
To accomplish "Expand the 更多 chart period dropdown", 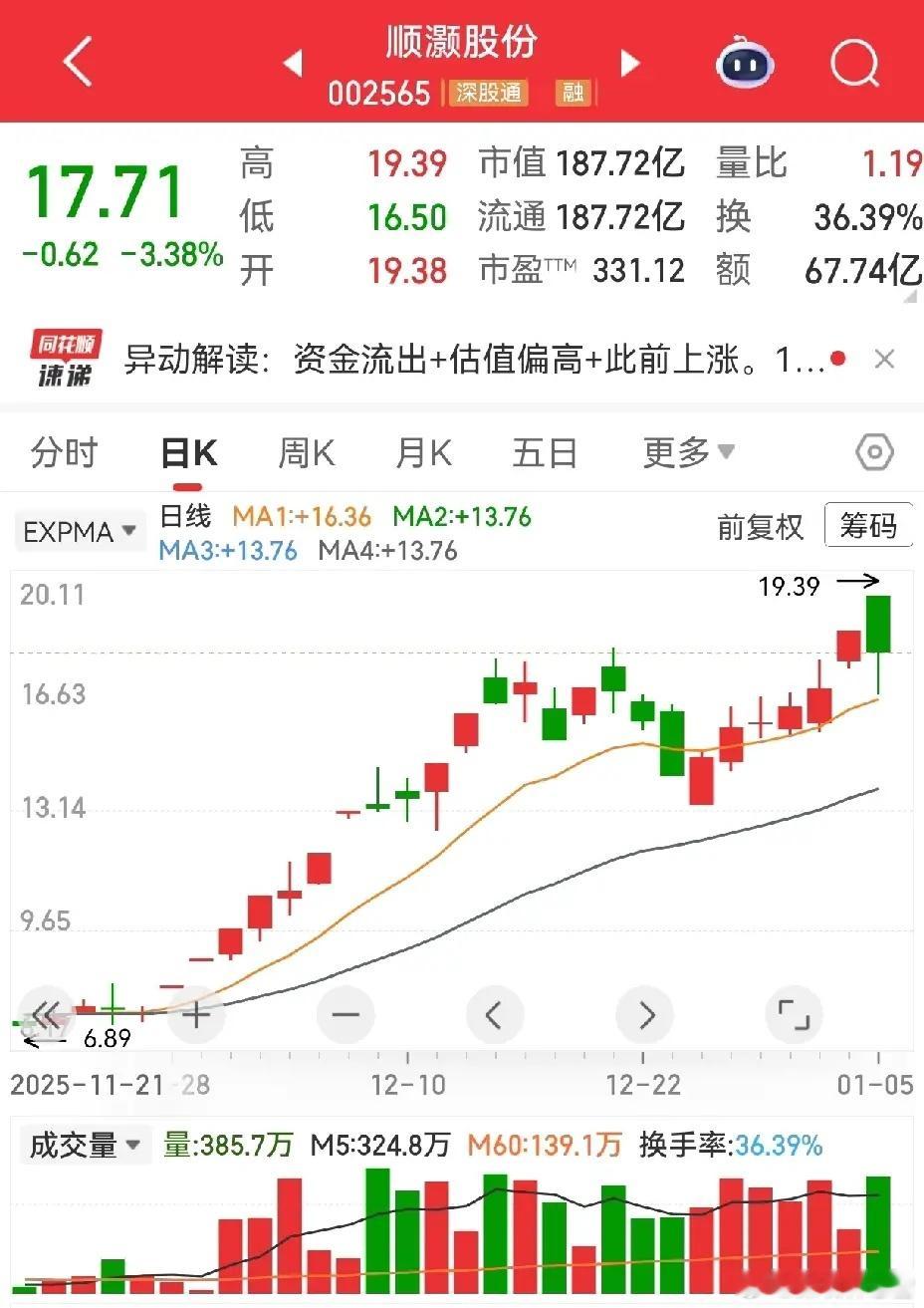I will [688, 453].
